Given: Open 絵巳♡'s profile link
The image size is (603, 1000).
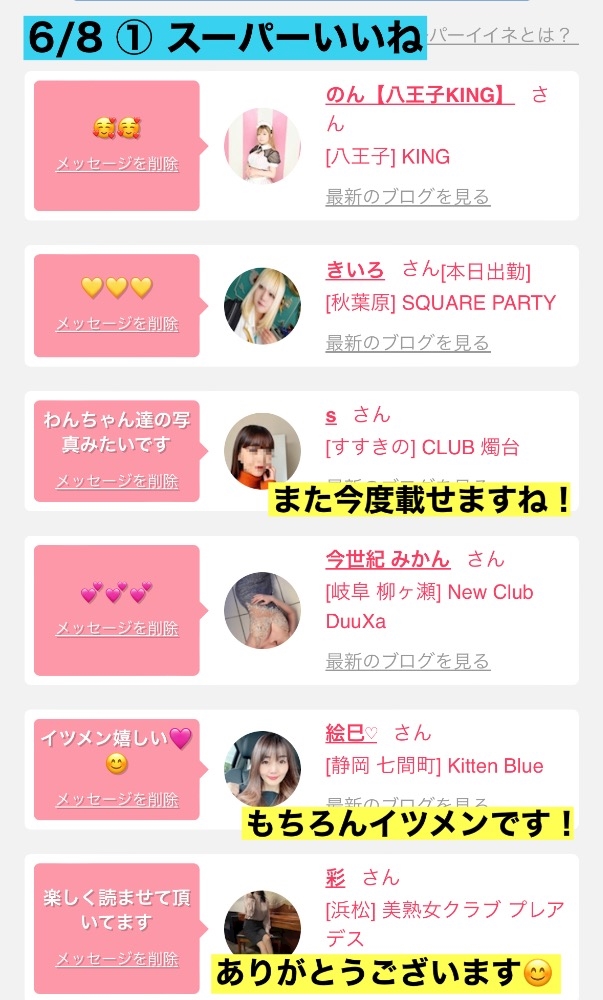Looking at the screenshot, I should (x=351, y=733).
